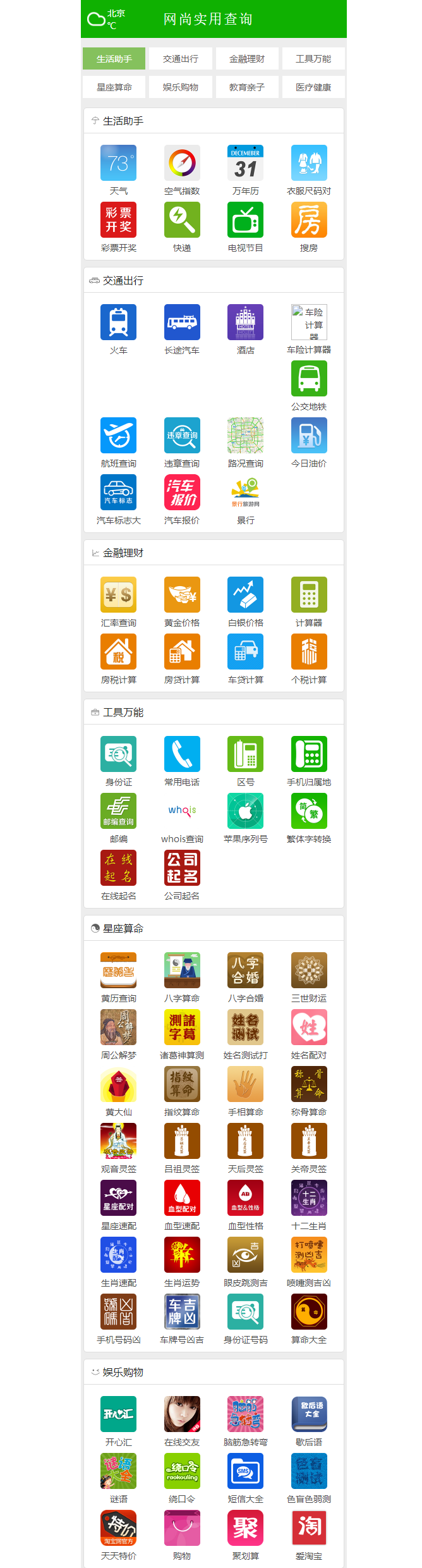Check 今日油价 fuel prices

[x=309, y=436]
